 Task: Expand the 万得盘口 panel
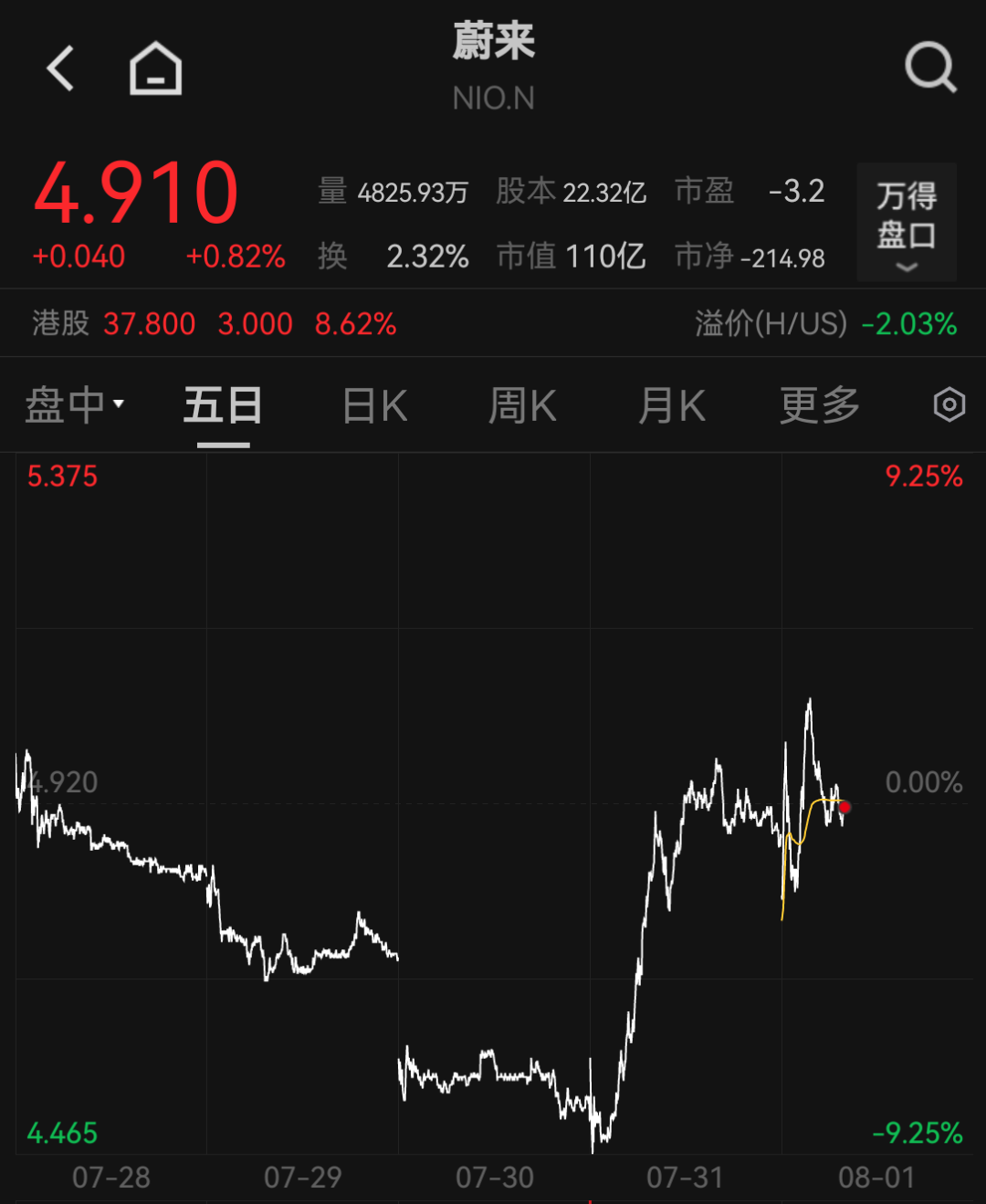(906, 222)
